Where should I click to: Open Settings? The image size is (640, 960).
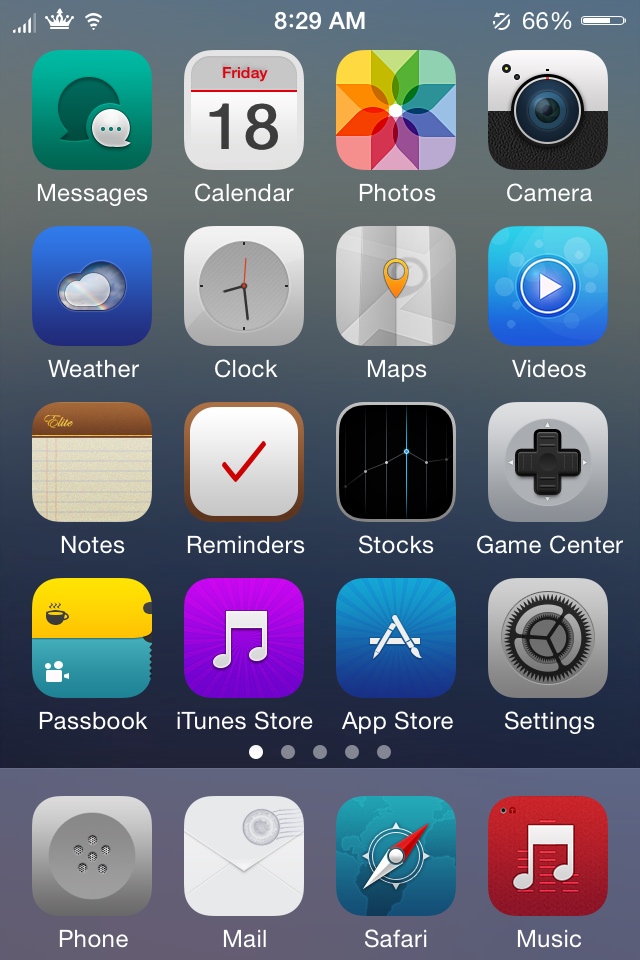pos(548,638)
